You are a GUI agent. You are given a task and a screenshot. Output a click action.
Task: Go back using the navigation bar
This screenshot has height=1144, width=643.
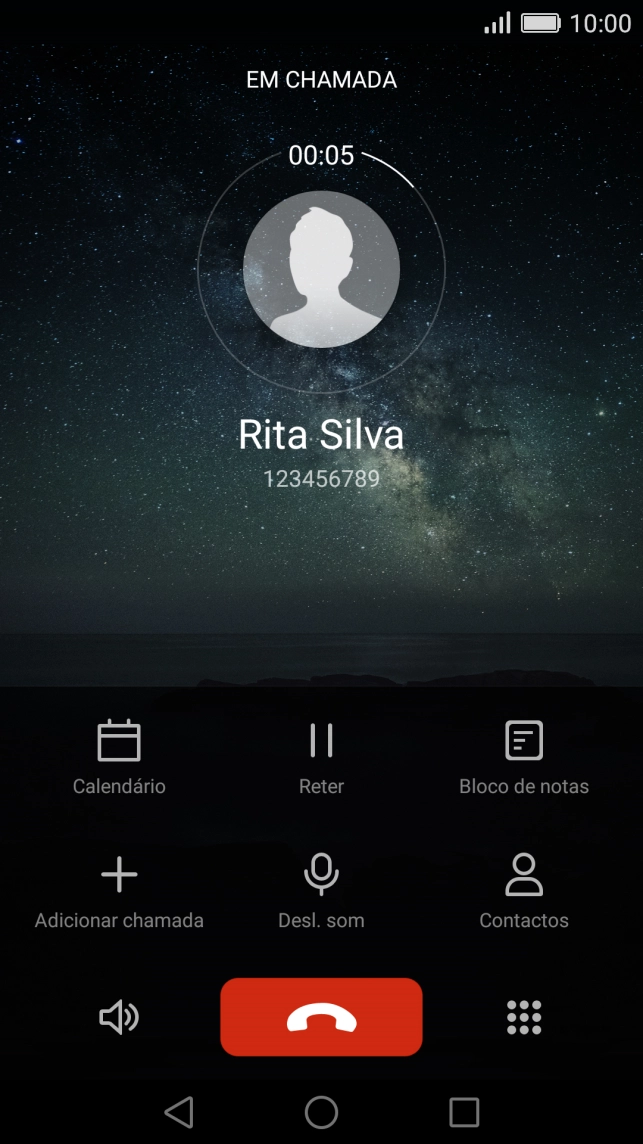pos(179,1111)
